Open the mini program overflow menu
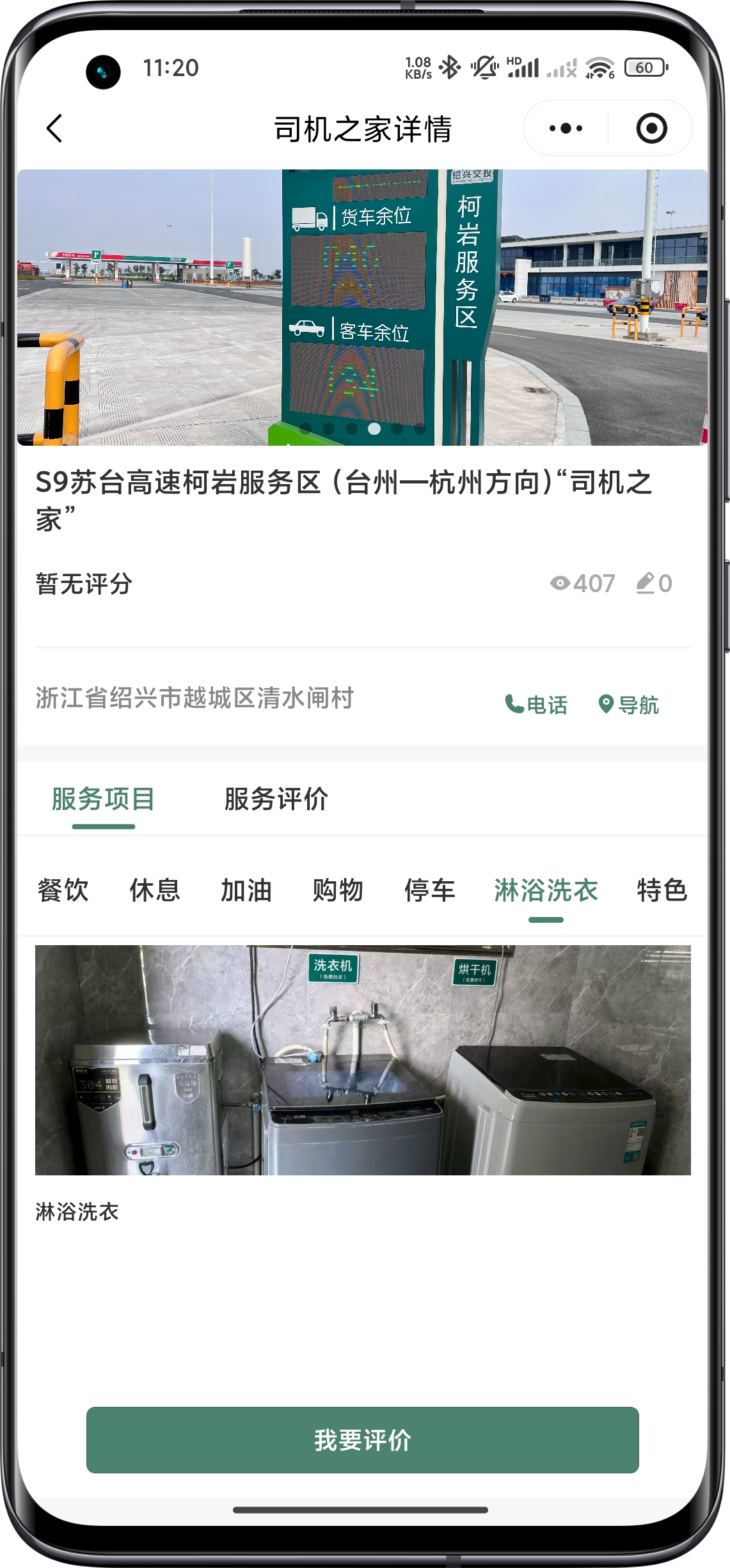Screen dimensions: 730x1568 (566, 129)
